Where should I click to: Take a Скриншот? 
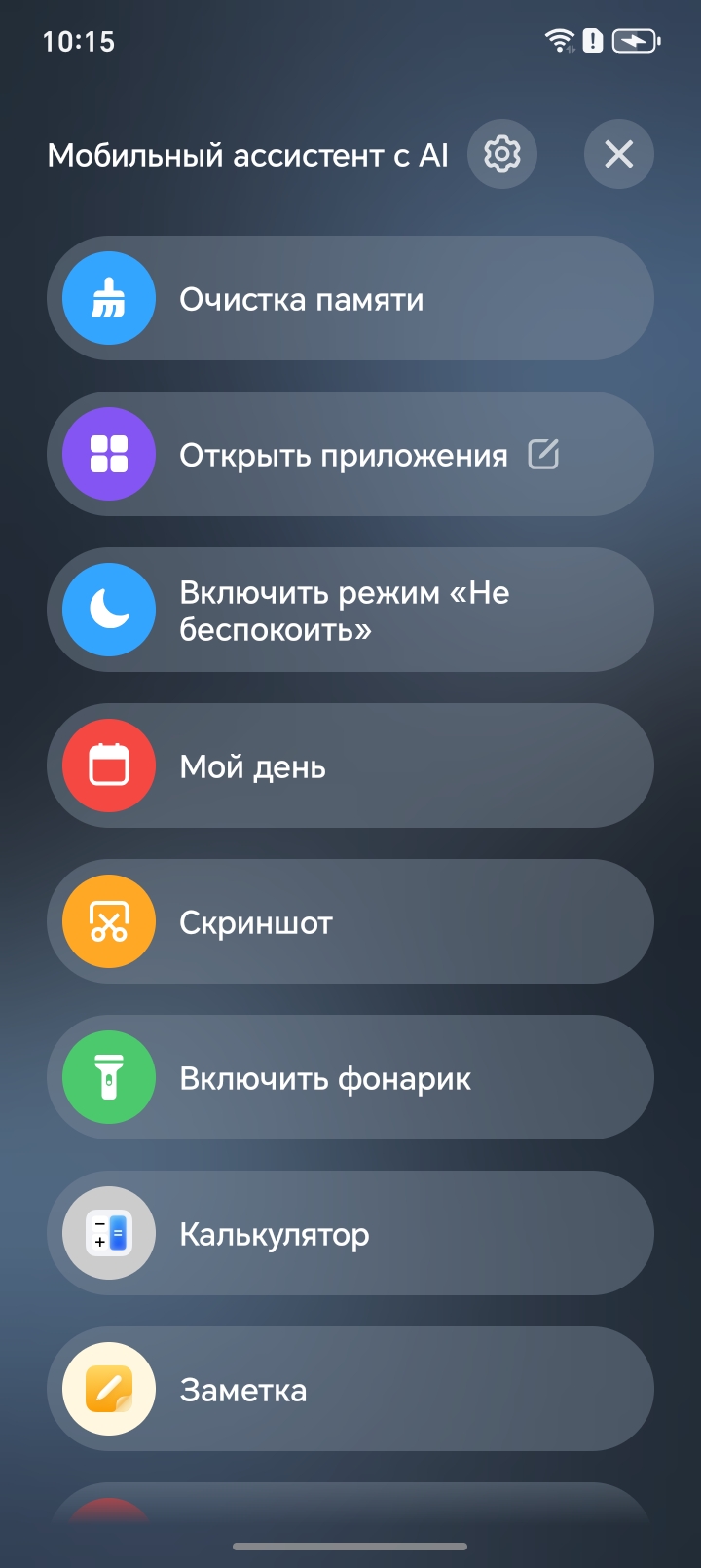pyautogui.click(x=350, y=921)
